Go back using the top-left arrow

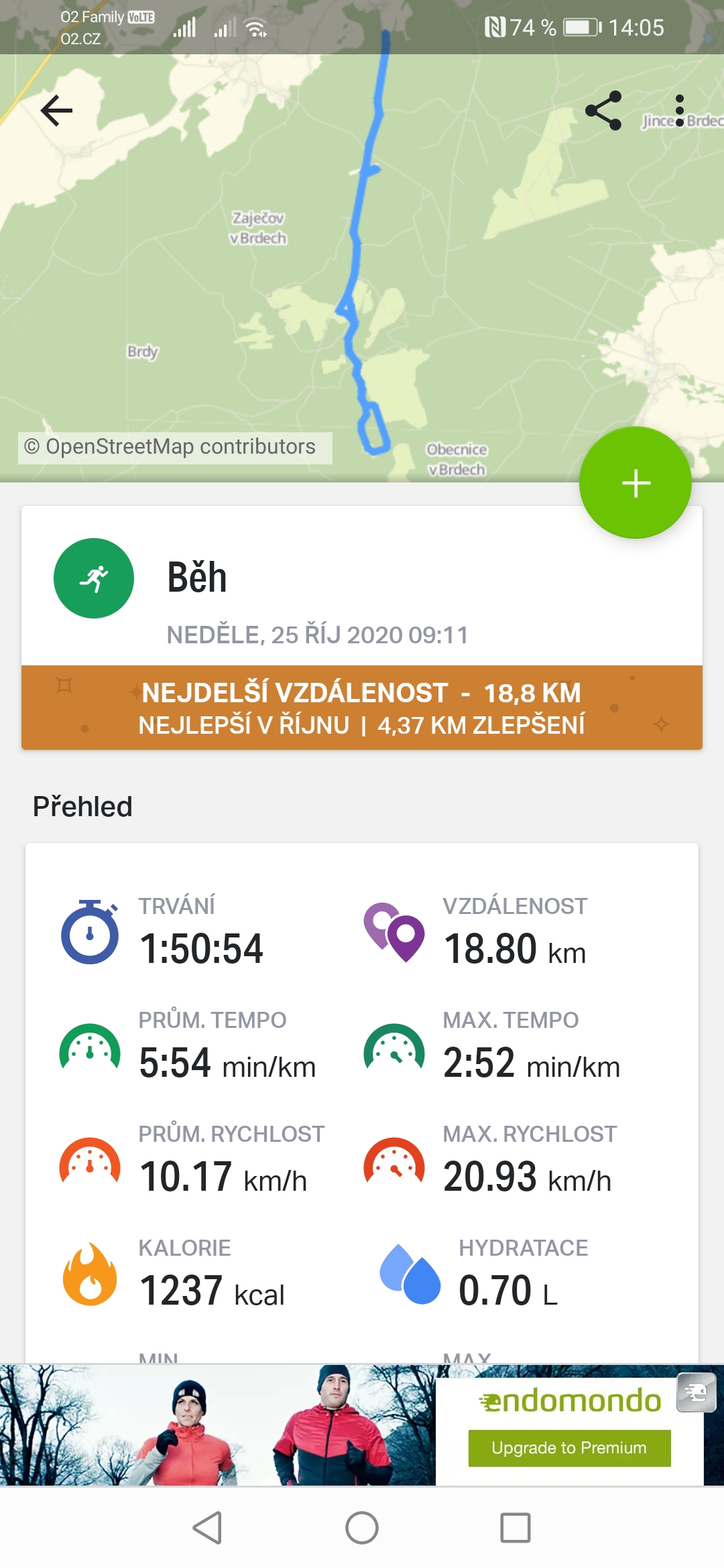coord(56,111)
